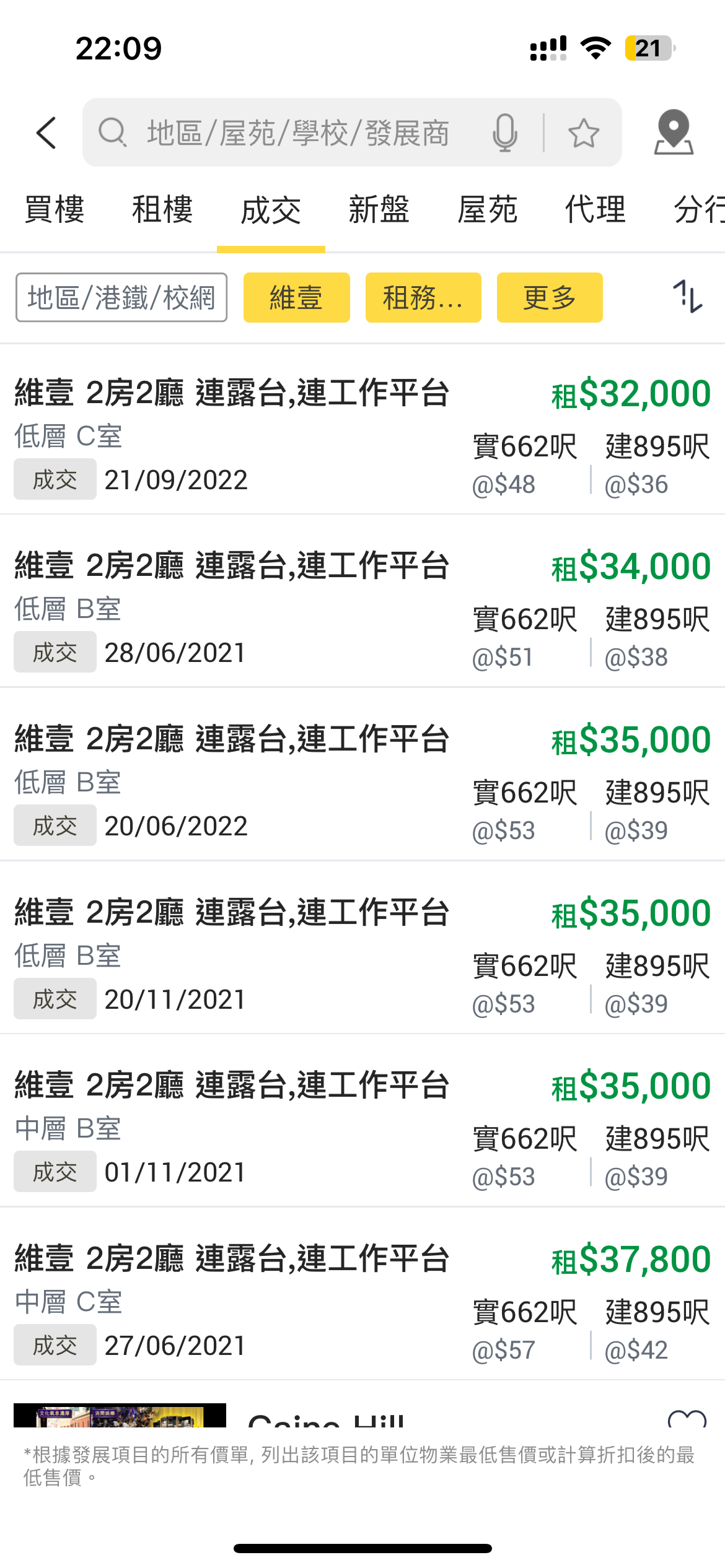This screenshot has height=1568, width=725.
Task: Switch to the 屋苑 tab
Action: pos(488,209)
